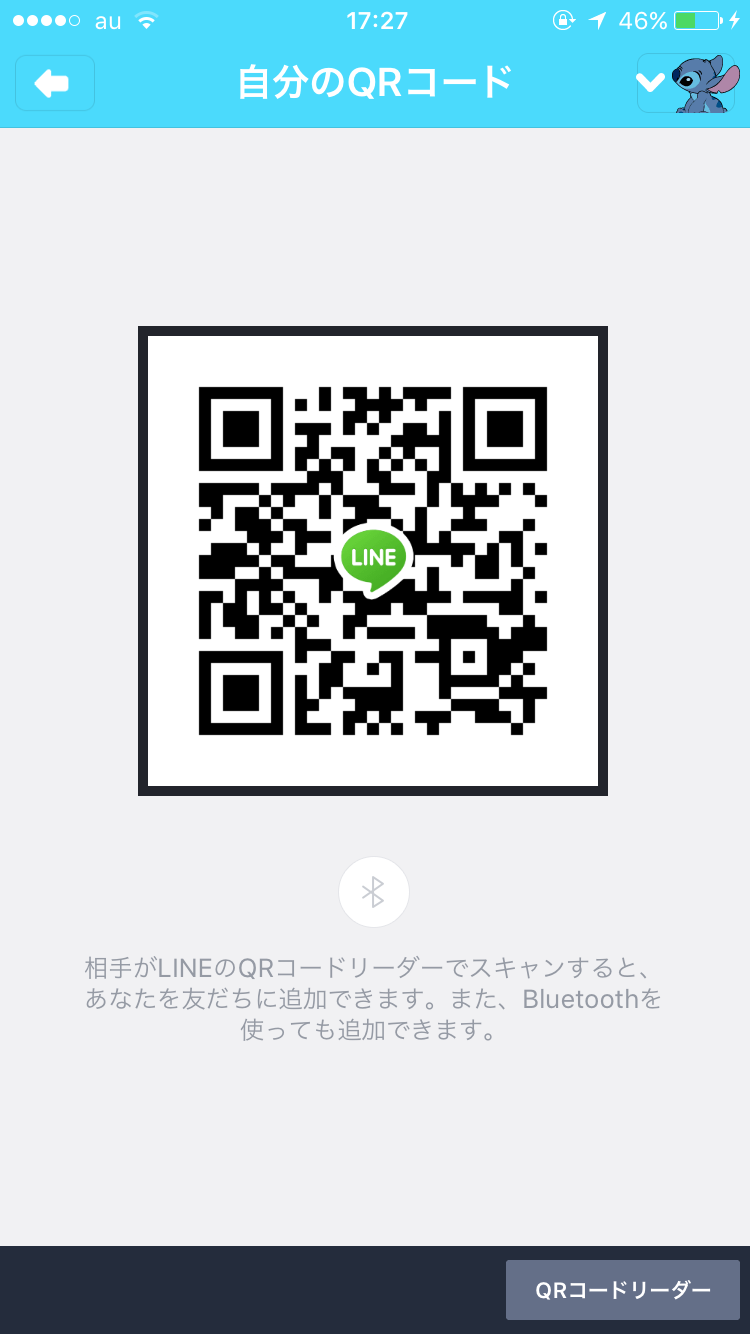Enable Bluetooth adding by tapping its round button
750x1334 pixels.
(x=374, y=891)
